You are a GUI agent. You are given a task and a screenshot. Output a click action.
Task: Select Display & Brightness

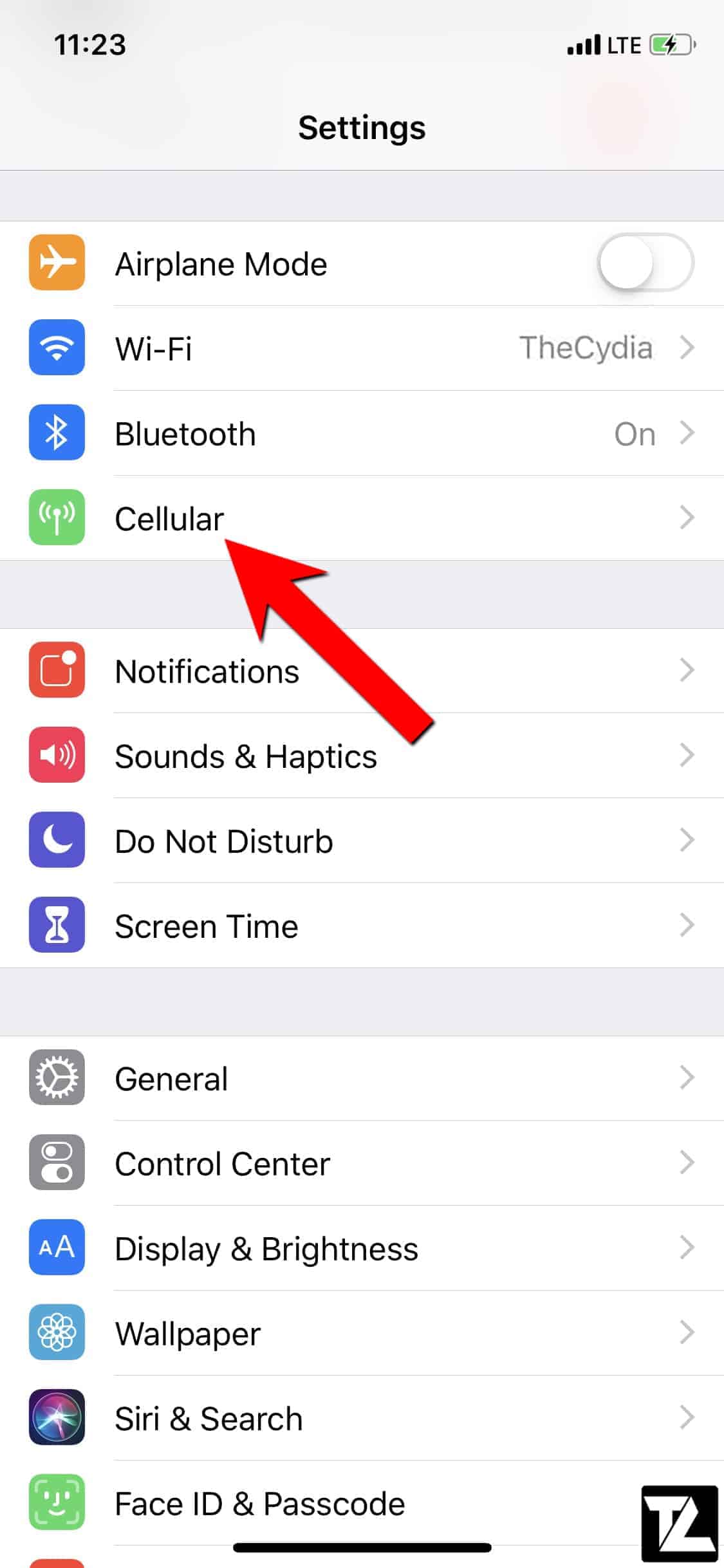pyautogui.click(x=362, y=1248)
